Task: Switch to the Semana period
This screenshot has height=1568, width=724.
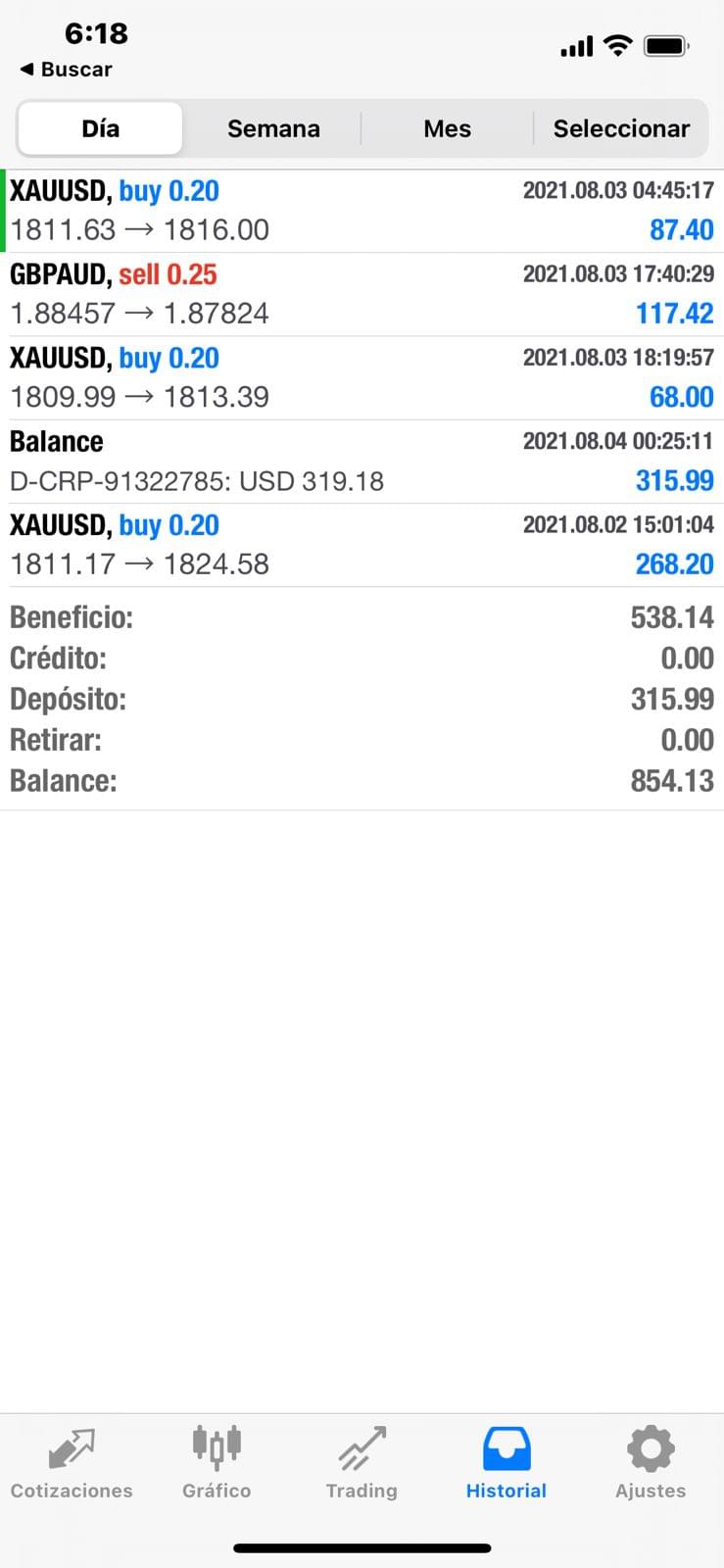Action: coord(273,128)
